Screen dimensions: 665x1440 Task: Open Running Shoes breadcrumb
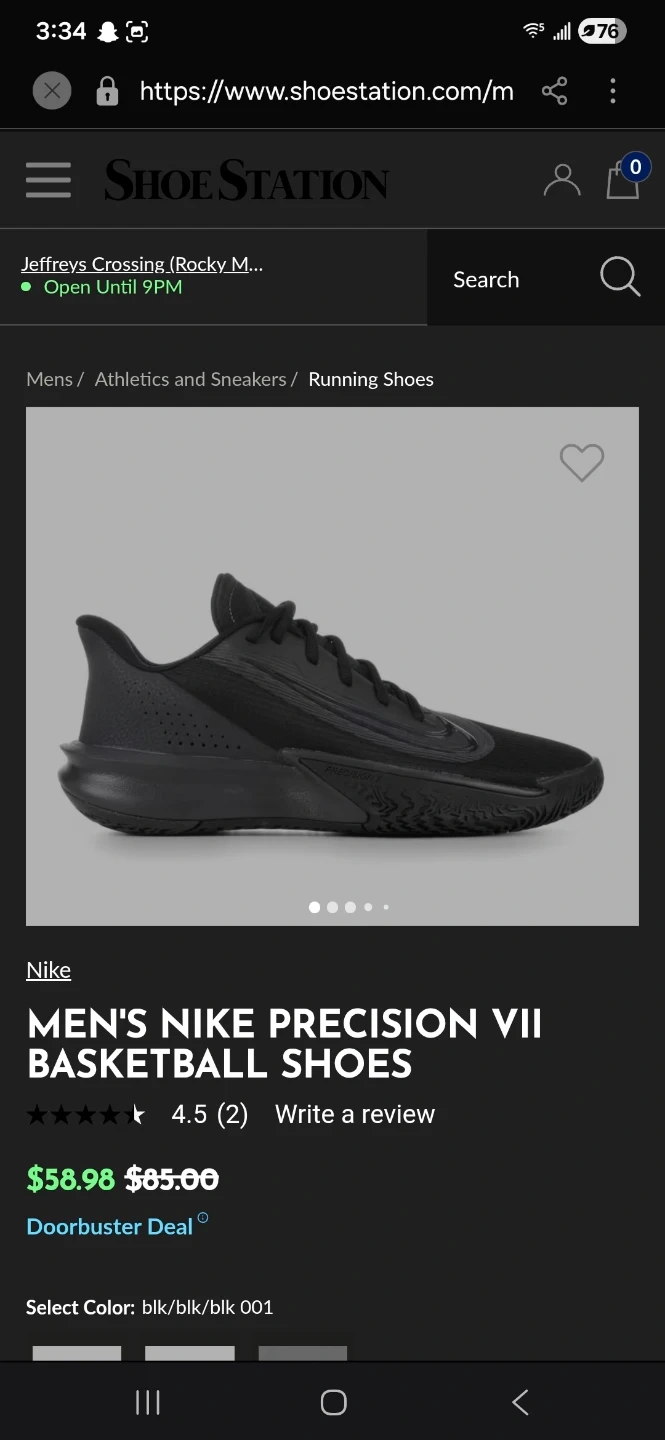tap(371, 379)
